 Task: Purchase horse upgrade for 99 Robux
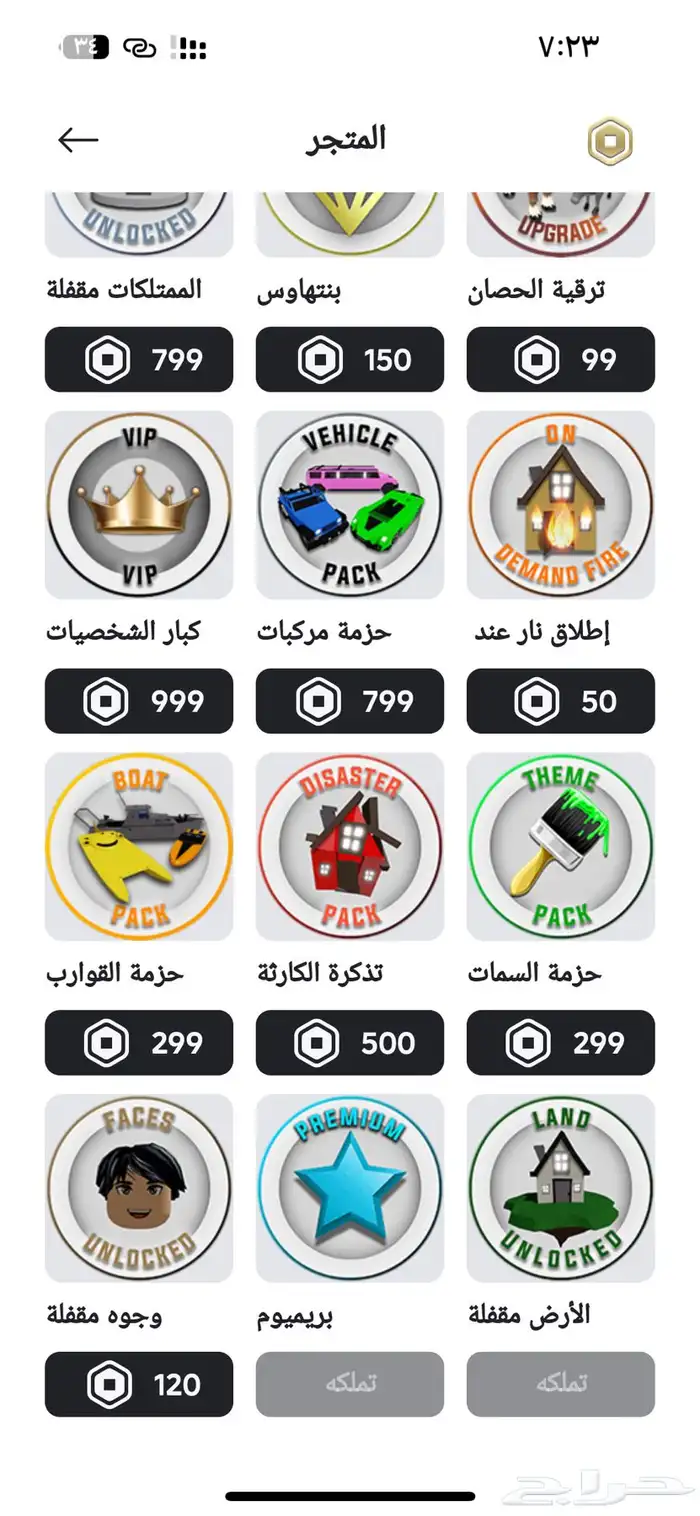(x=560, y=359)
